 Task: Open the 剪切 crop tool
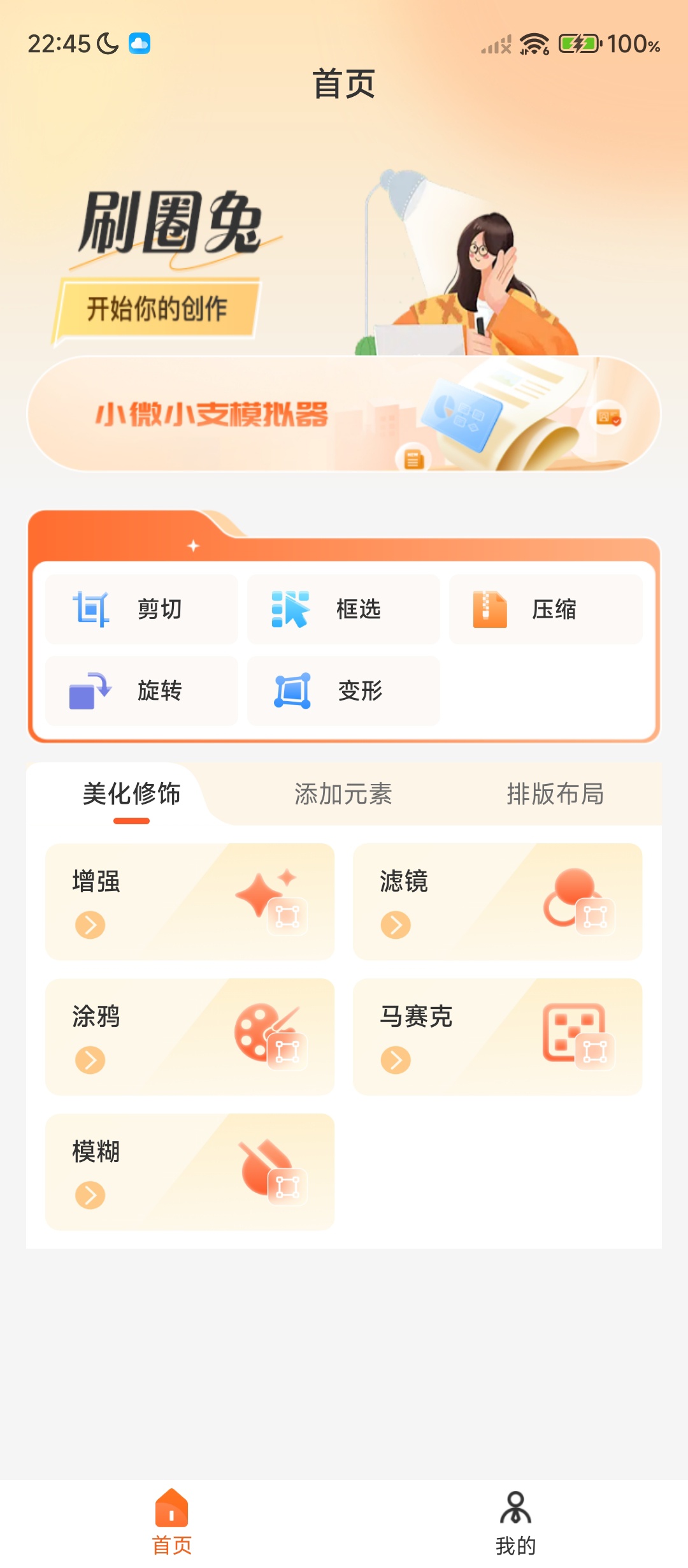(141, 609)
